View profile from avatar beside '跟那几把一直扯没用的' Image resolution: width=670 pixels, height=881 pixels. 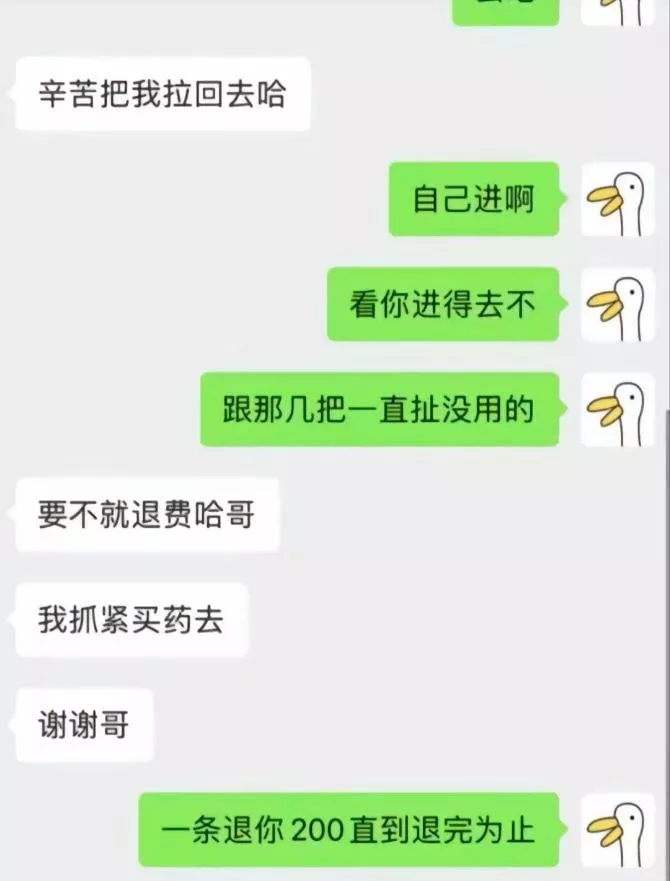(x=618, y=409)
